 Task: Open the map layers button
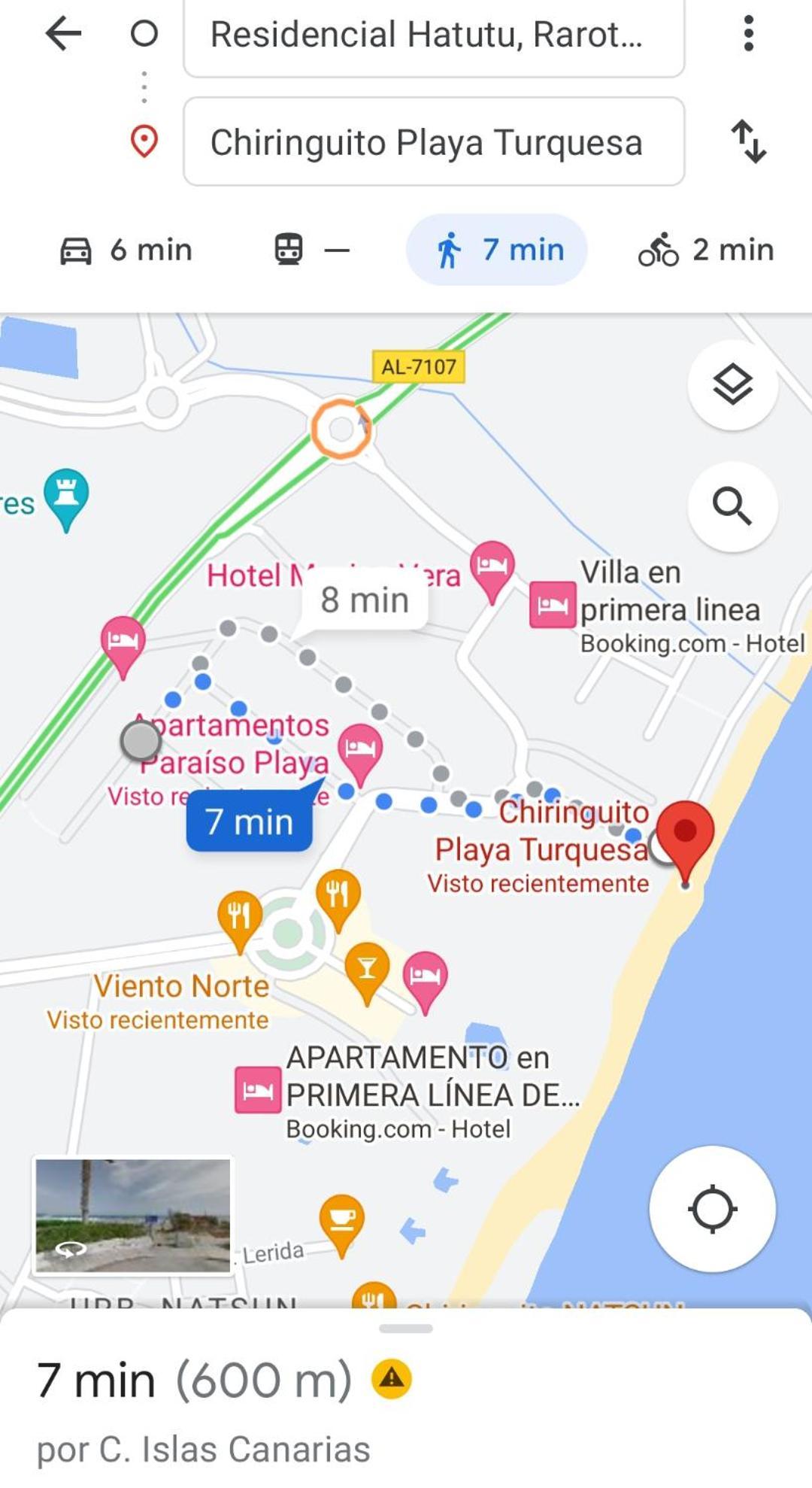[732, 384]
